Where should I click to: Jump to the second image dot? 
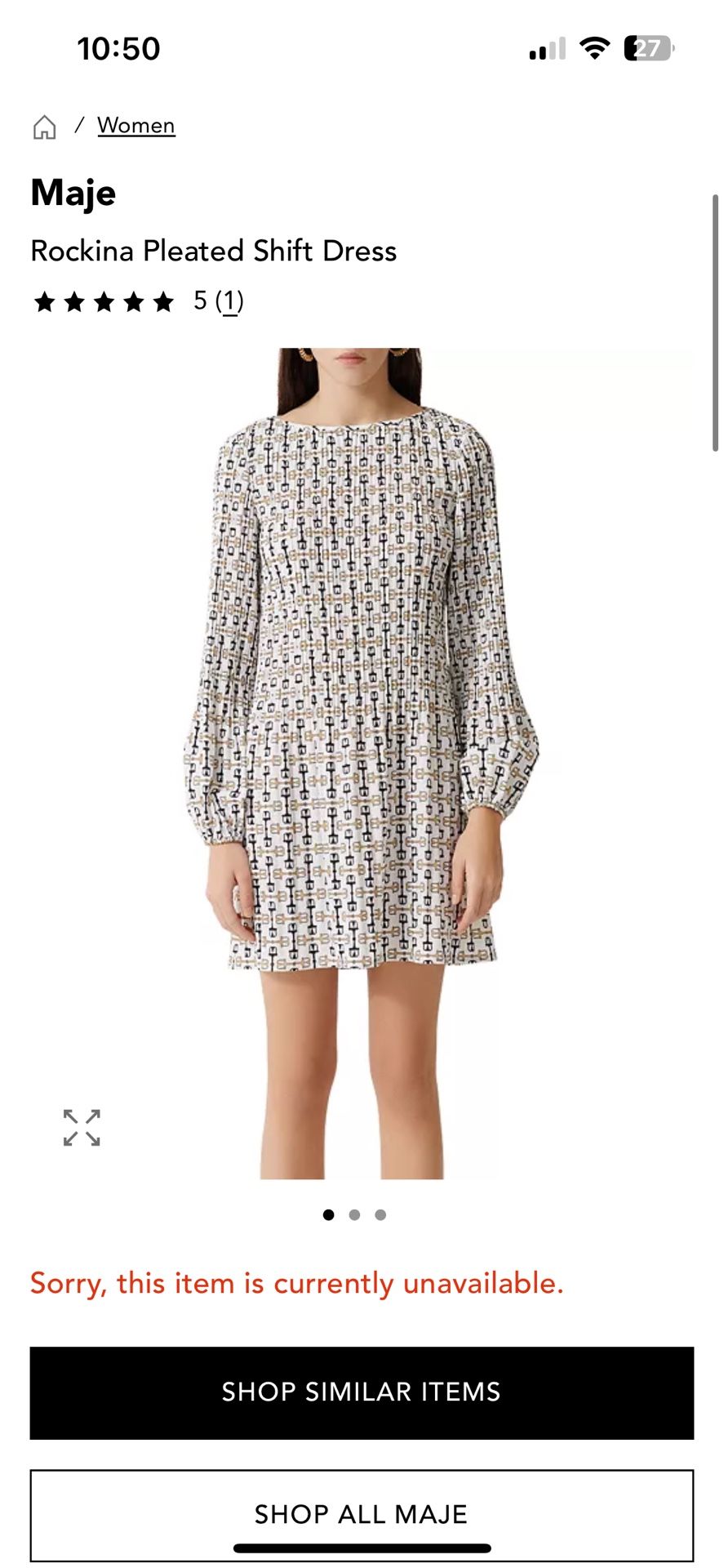(x=354, y=1215)
